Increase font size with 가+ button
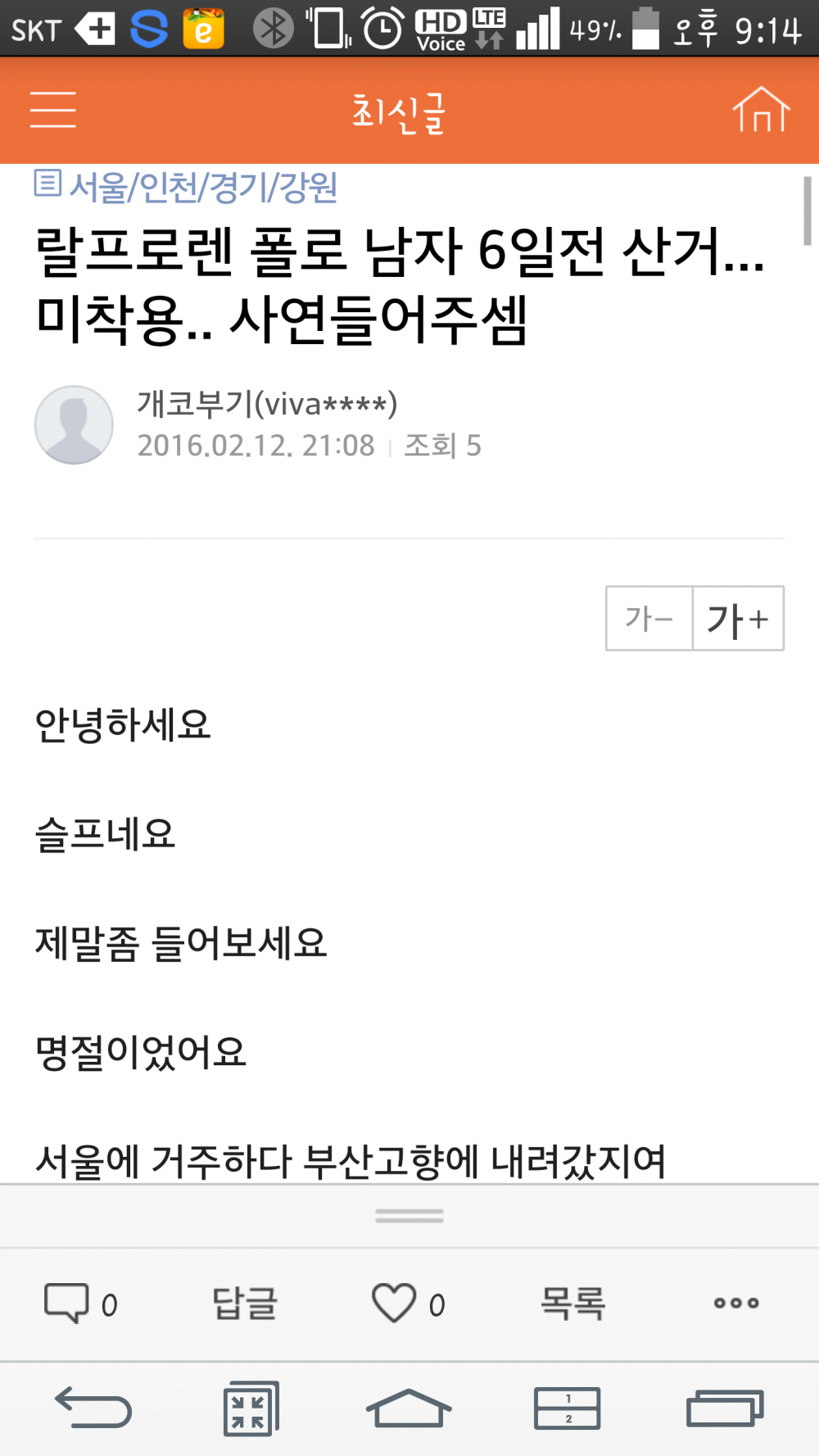This screenshot has width=819, height=1456. pos(738,619)
